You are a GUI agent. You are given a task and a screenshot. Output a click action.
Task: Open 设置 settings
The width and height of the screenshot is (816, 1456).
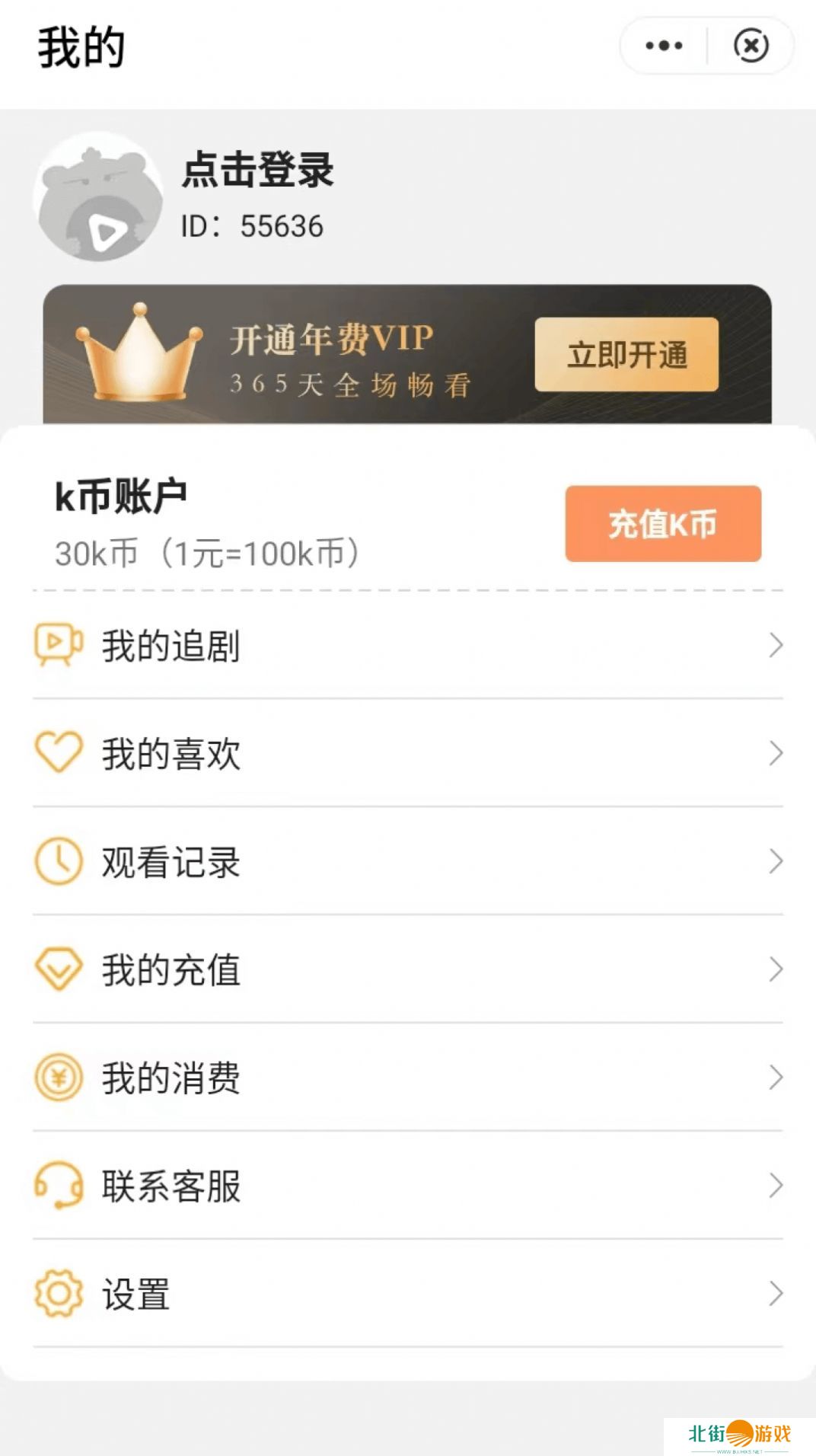click(408, 1295)
